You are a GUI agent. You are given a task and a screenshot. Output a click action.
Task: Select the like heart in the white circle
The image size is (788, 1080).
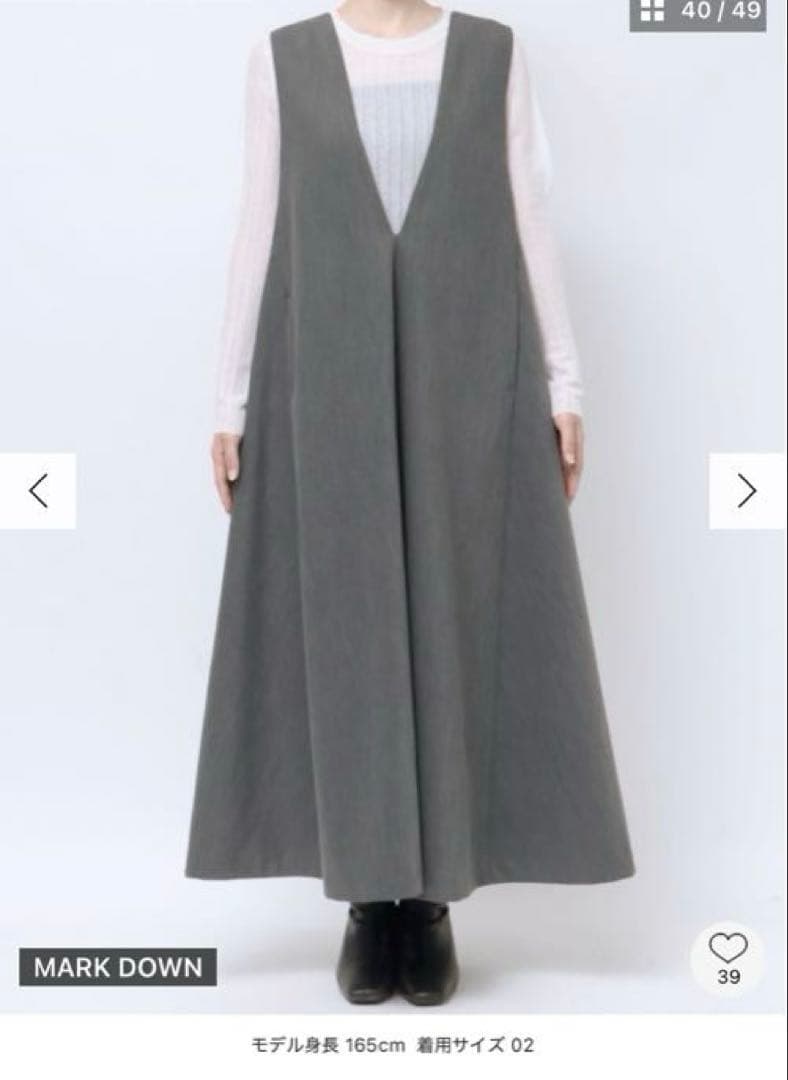(729, 949)
